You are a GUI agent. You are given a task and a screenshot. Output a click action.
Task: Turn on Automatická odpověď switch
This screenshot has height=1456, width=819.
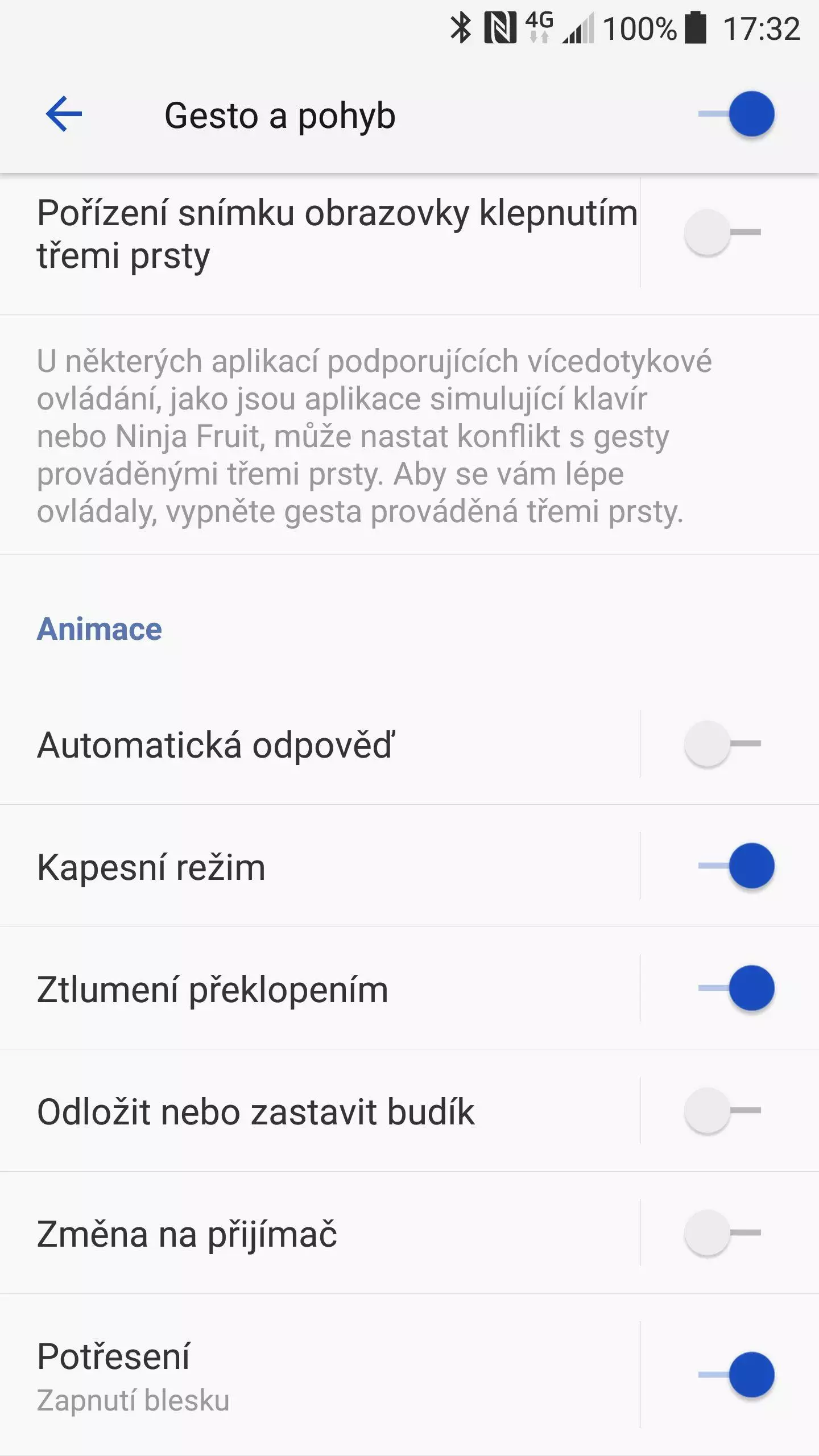click(x=723, y=743)
